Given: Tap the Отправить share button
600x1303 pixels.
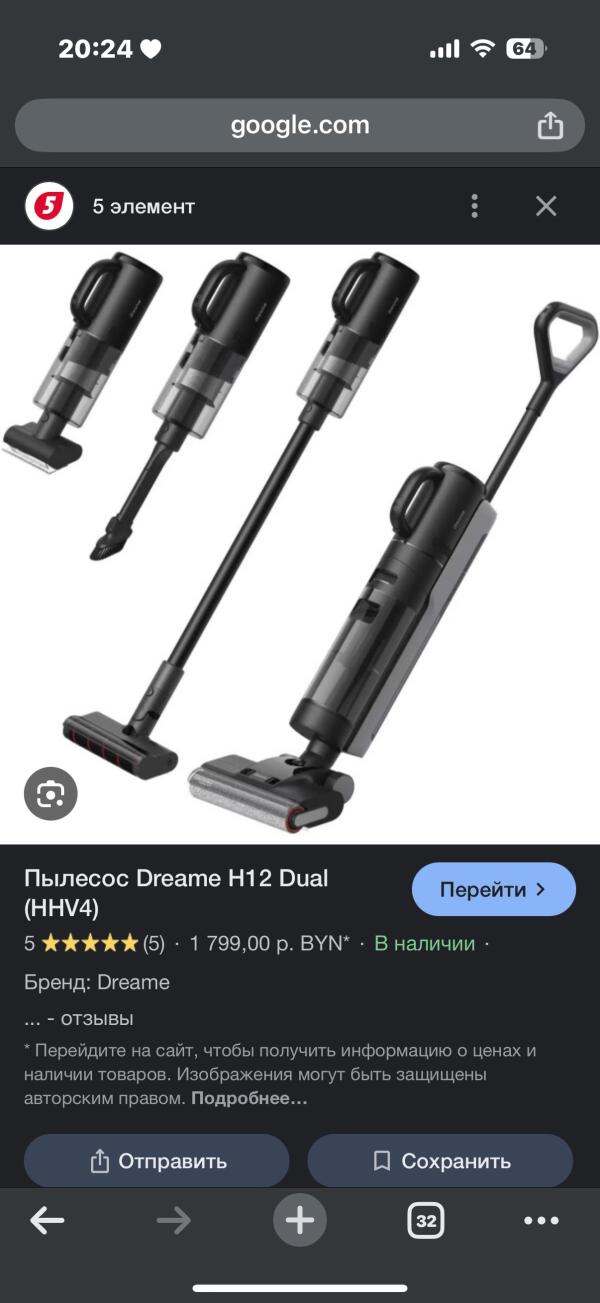Looking at the screenshot, I should coord(157,1161).
